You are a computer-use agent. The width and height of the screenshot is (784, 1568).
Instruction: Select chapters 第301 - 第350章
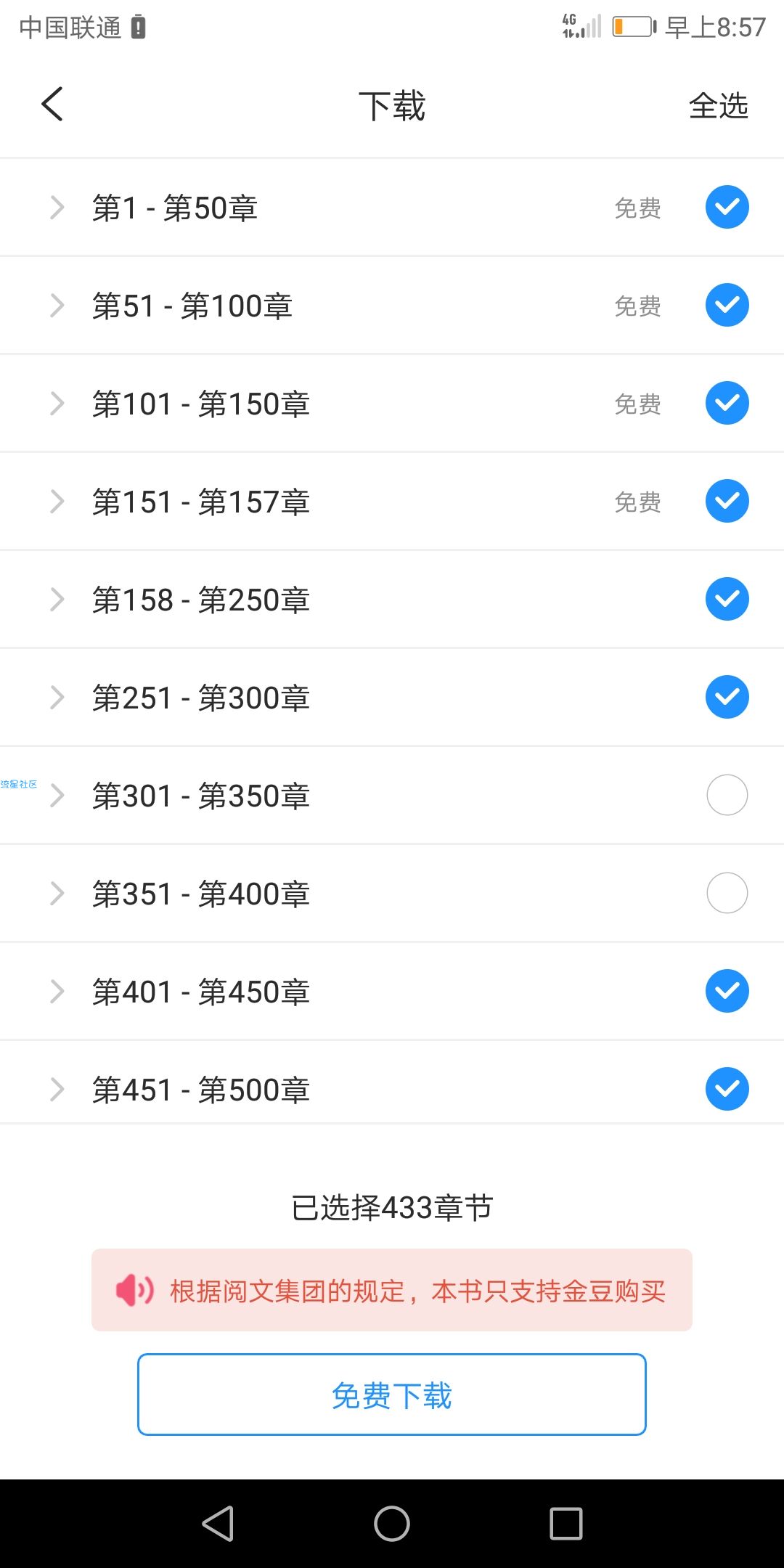pos(727,796)
